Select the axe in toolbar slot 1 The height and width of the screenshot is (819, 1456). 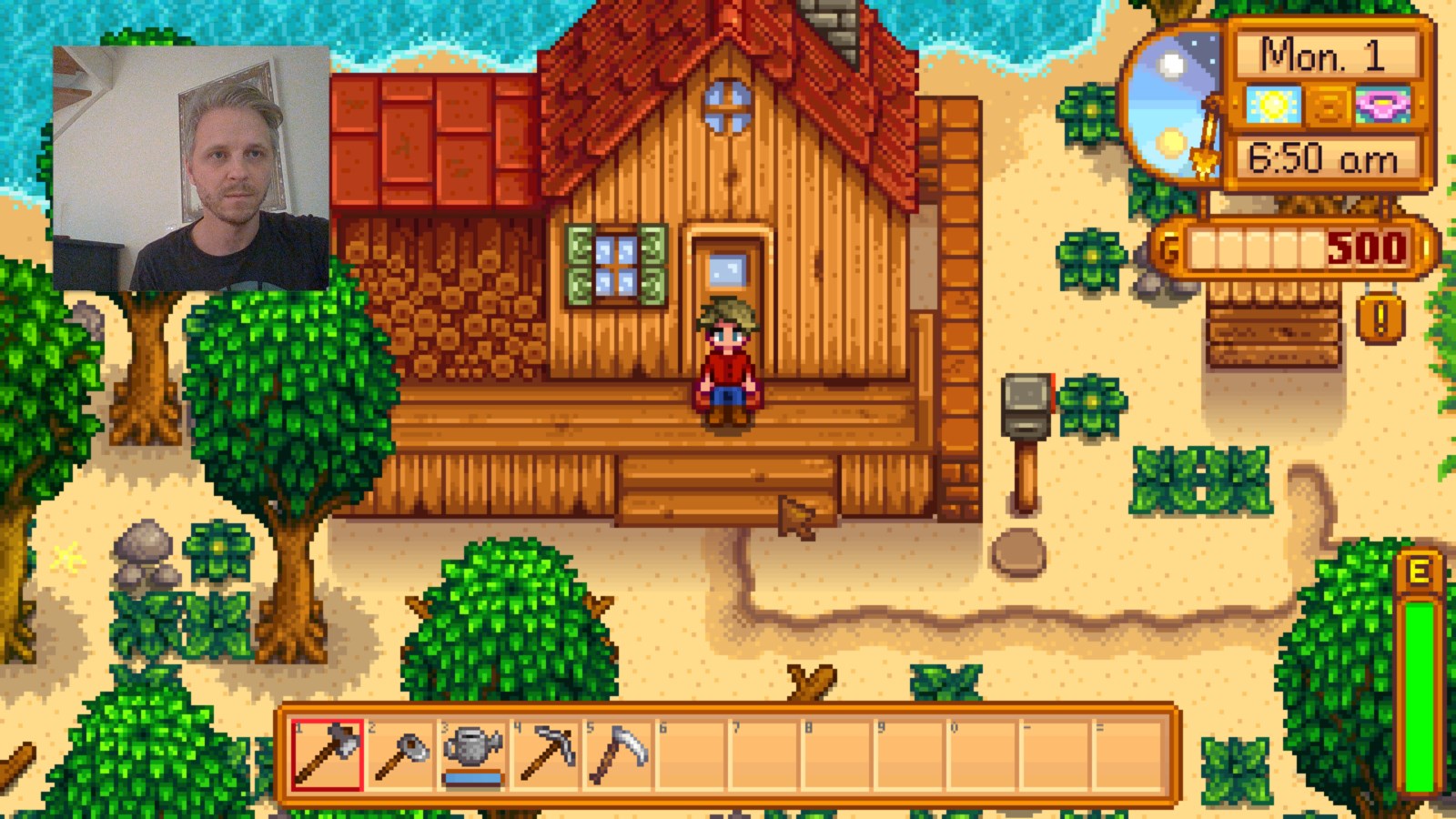[328, 753]
